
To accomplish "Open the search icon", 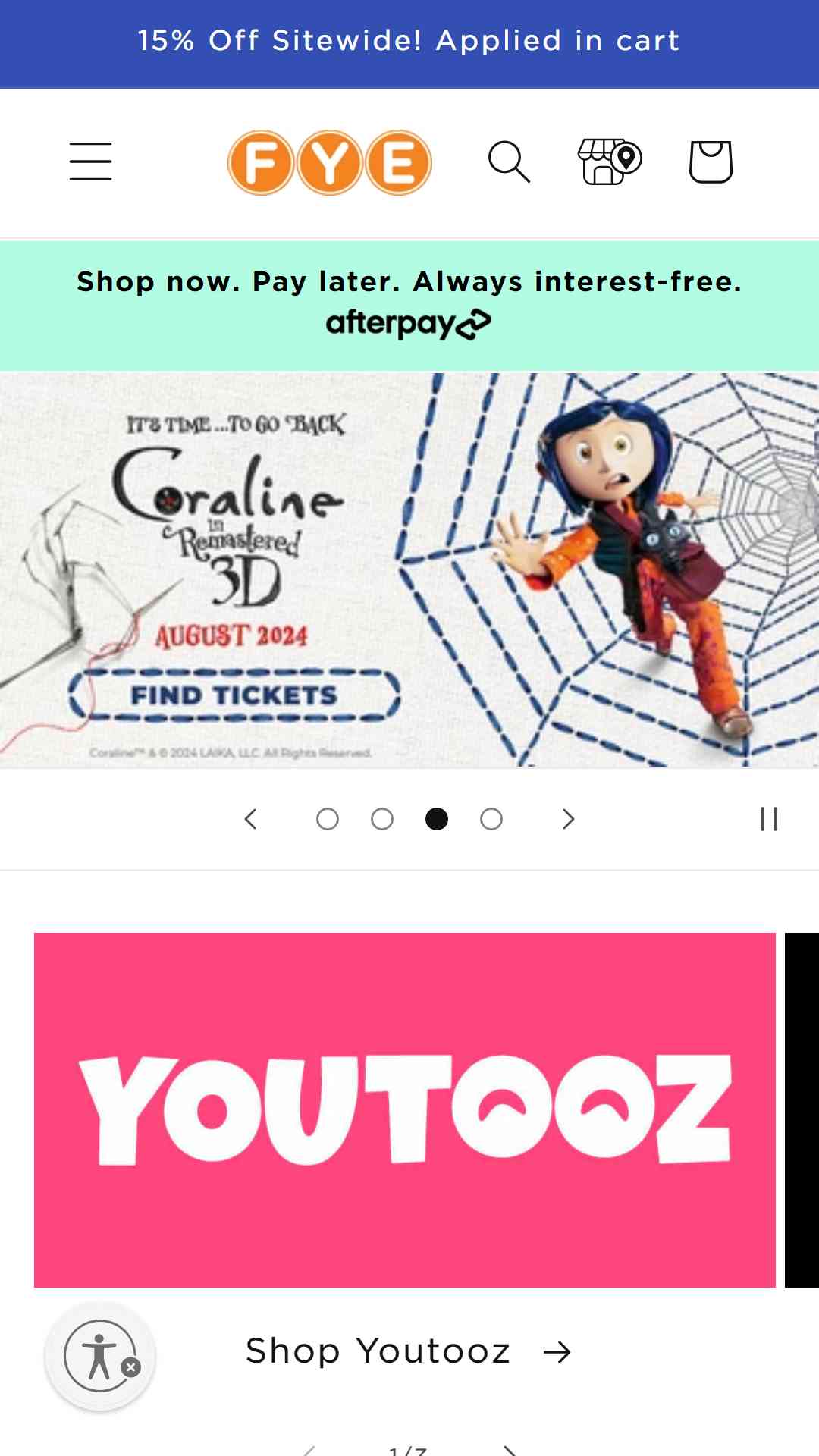I will 509,162.
